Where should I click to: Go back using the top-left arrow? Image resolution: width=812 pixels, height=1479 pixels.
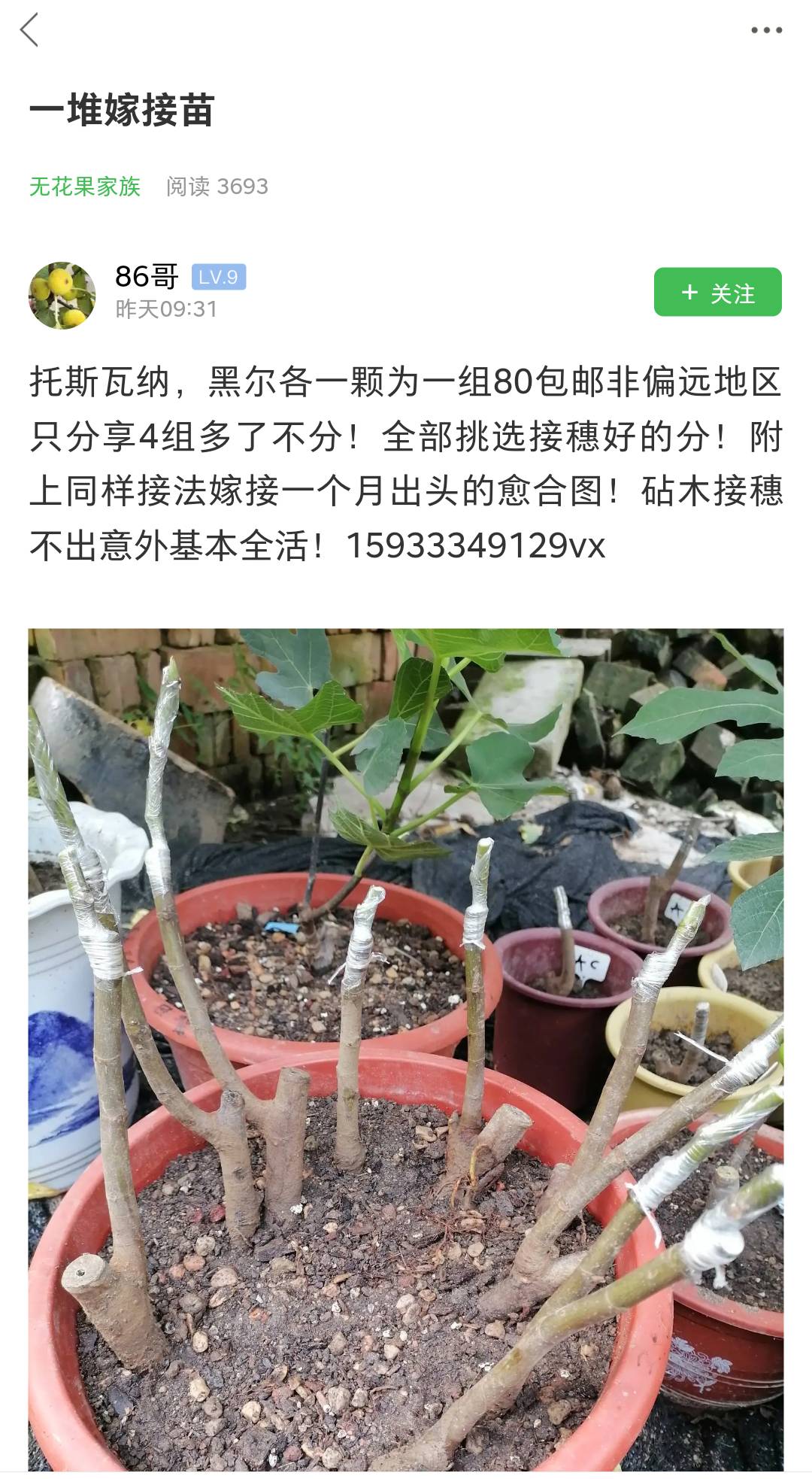click(30, 31)
